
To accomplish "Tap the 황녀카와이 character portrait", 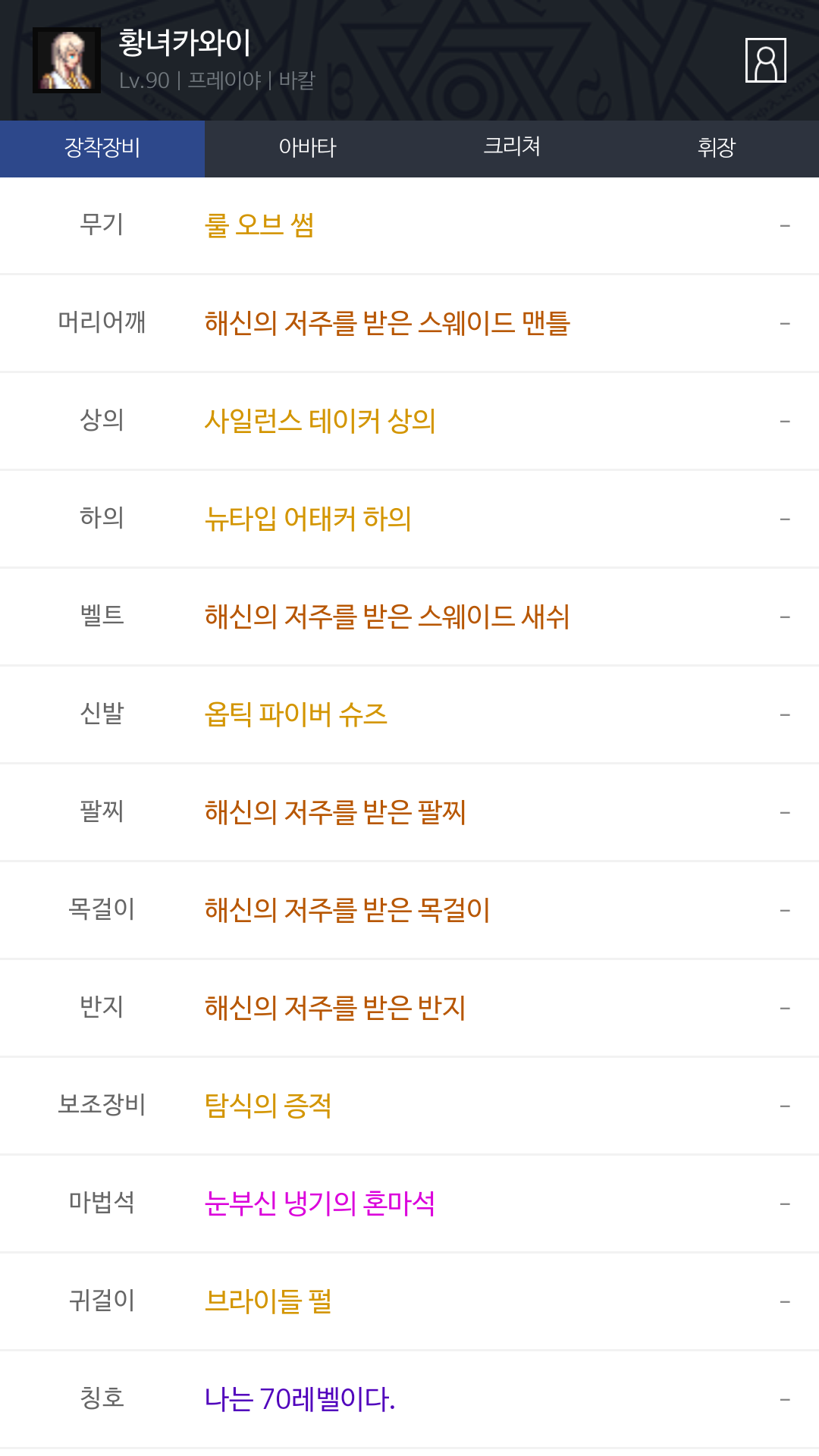I will pos(67,60).
